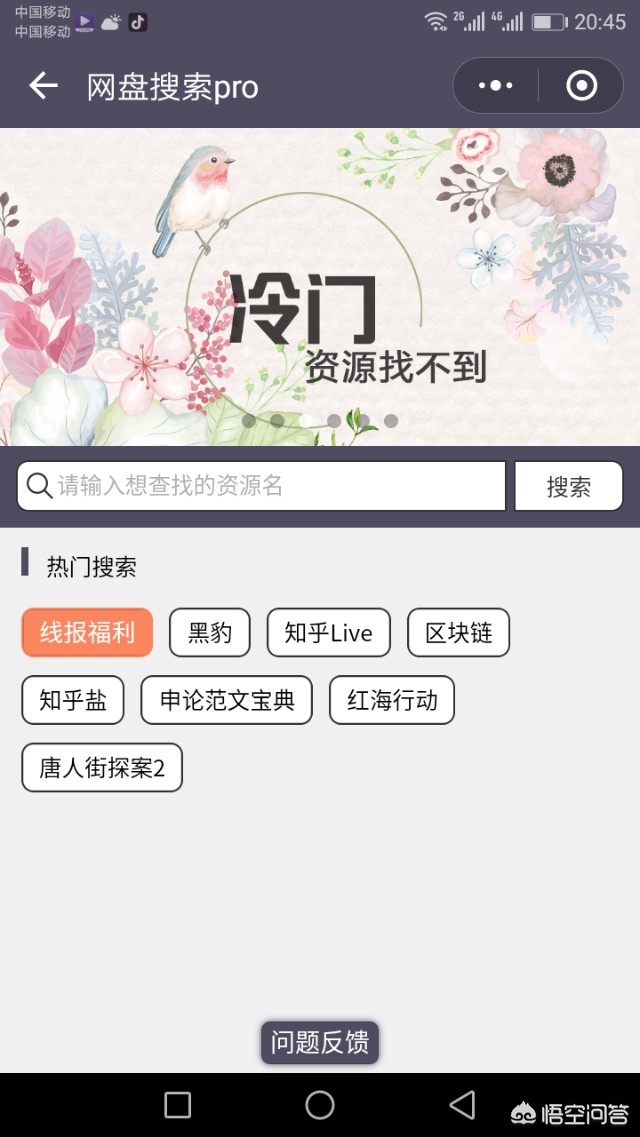Search 红海行动 from hot searches
The width and height of the screenshot is (640, 1137).
(x=392, y=700)
